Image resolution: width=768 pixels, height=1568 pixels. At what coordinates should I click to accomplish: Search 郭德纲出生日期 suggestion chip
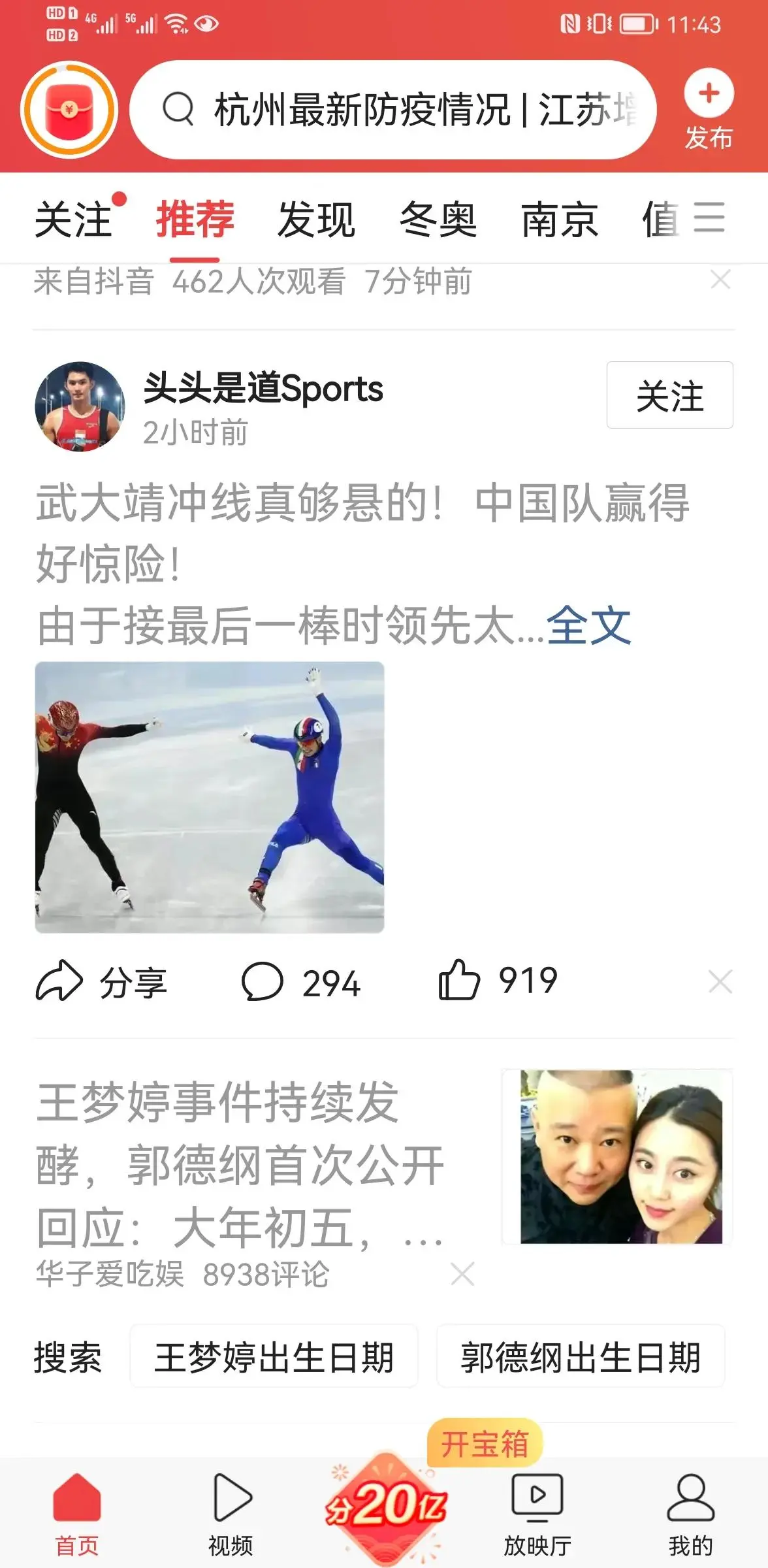coord(581,1356)
